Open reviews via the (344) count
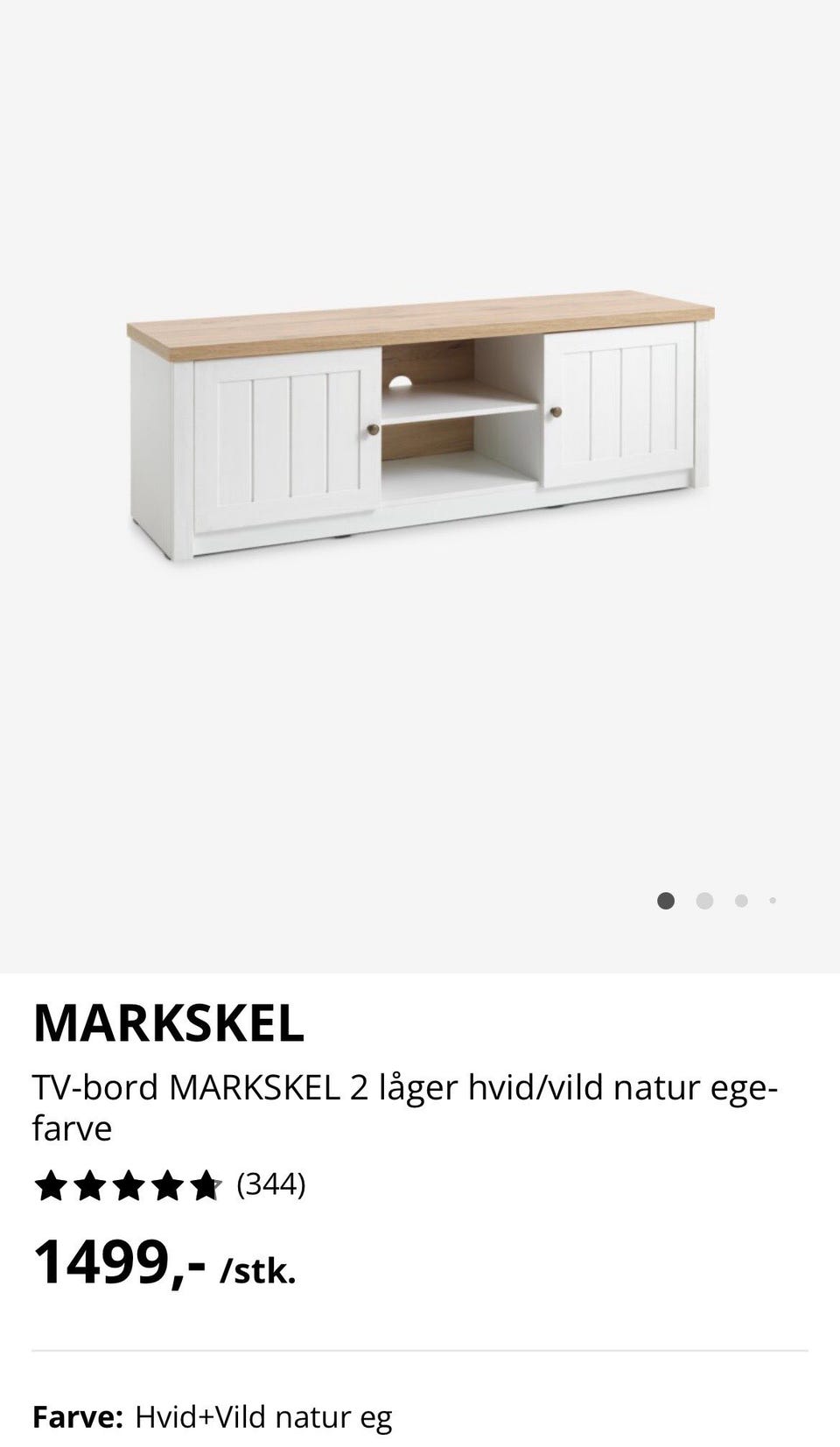The width and height of the screenshot is (840, 1447). pyautogui.click(x=271, y=1185)
